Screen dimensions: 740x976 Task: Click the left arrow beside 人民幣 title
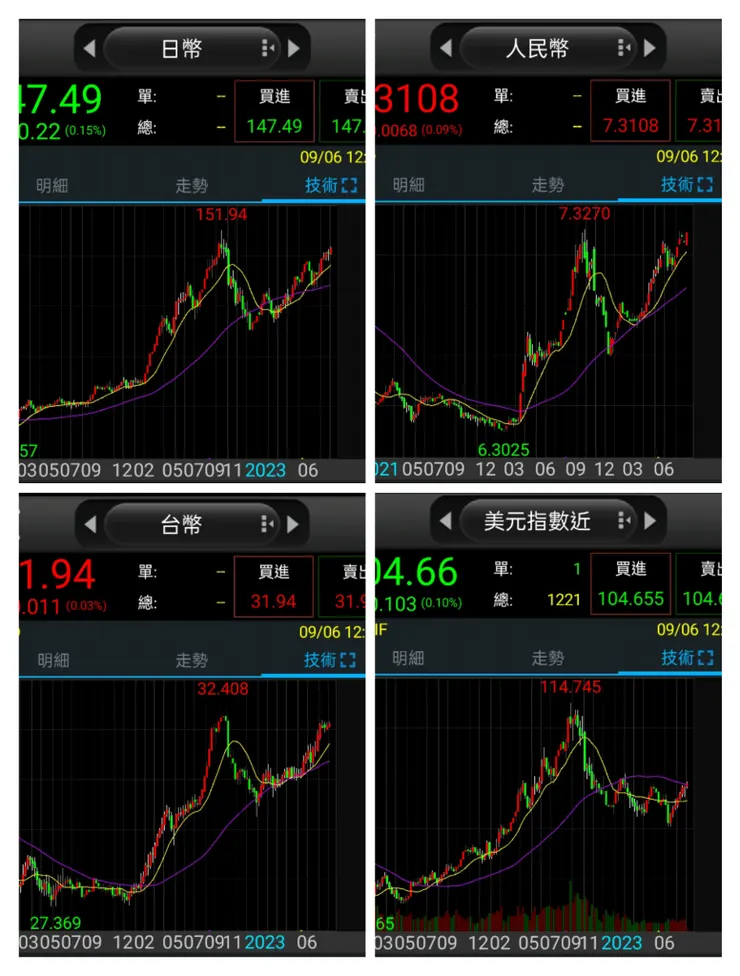[x=446, y=47]
